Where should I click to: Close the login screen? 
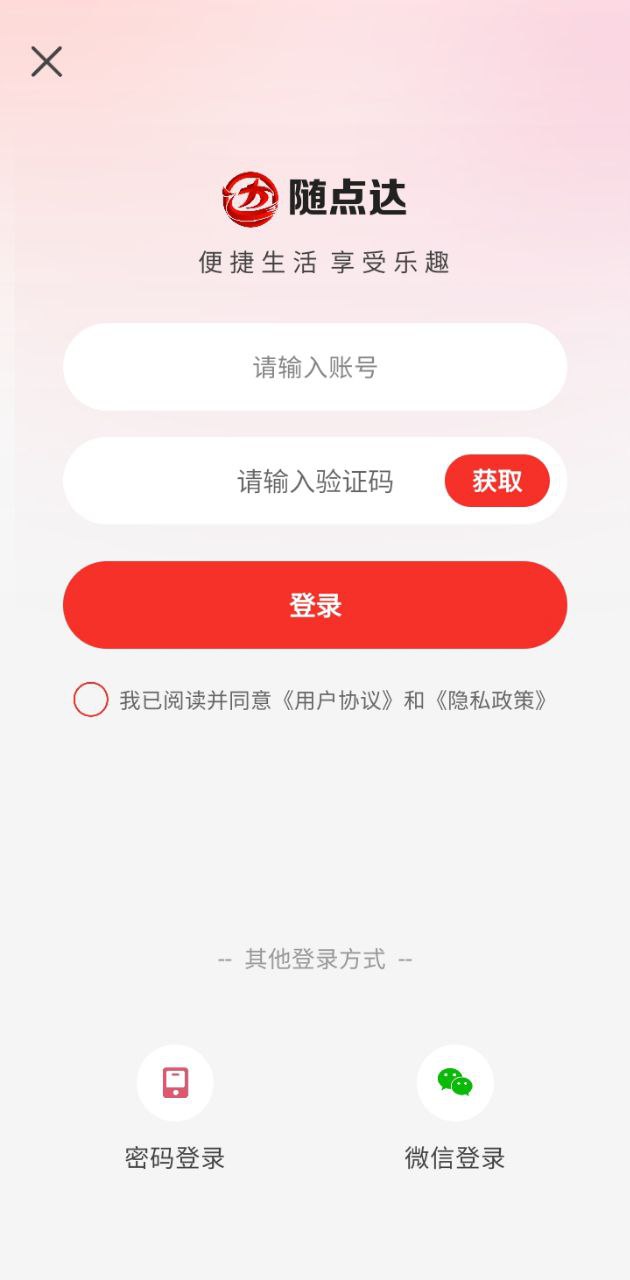46,62
